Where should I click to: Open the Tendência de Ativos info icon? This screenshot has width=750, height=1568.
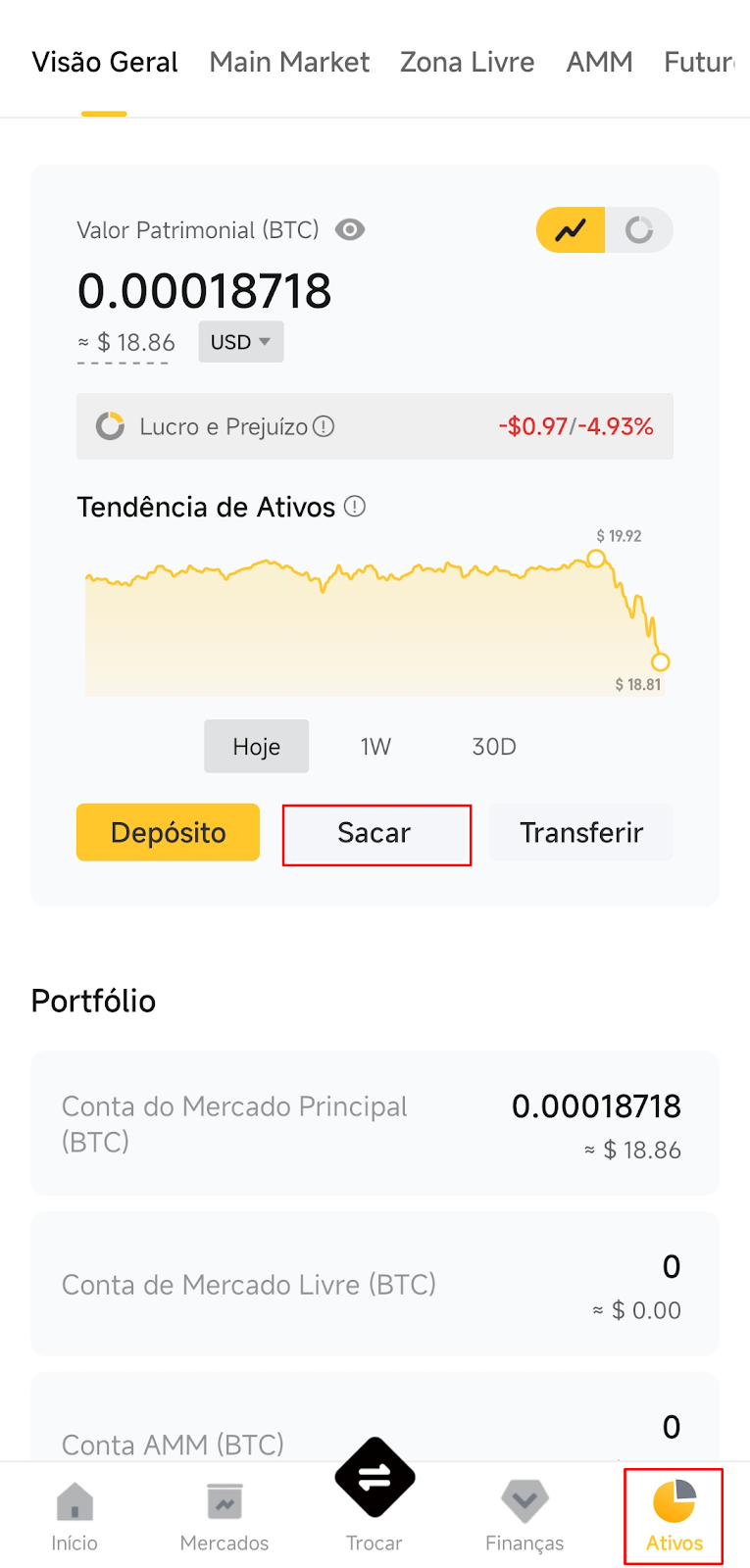pos(356,507)
